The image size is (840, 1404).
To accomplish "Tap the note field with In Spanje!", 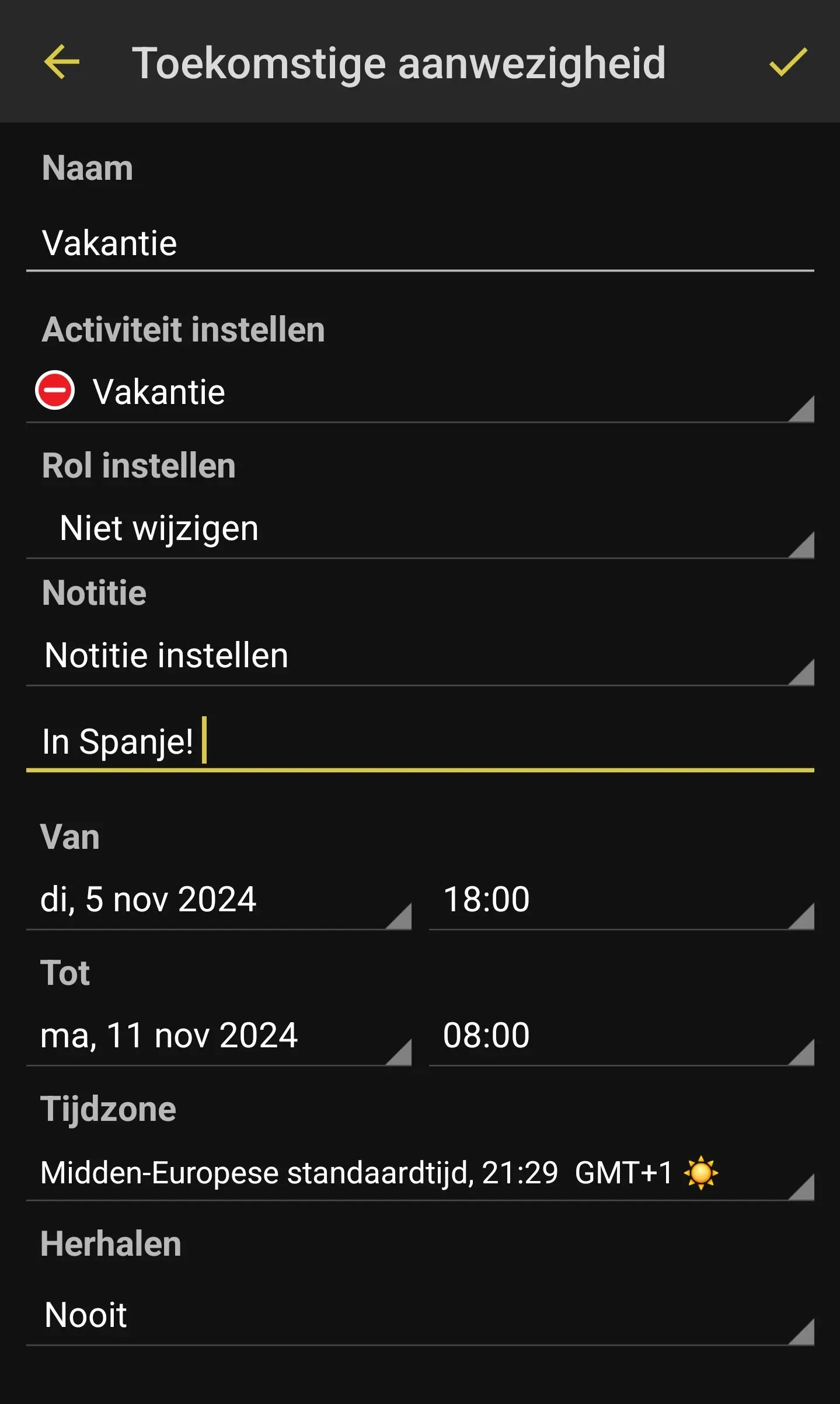I will point(419,743).
